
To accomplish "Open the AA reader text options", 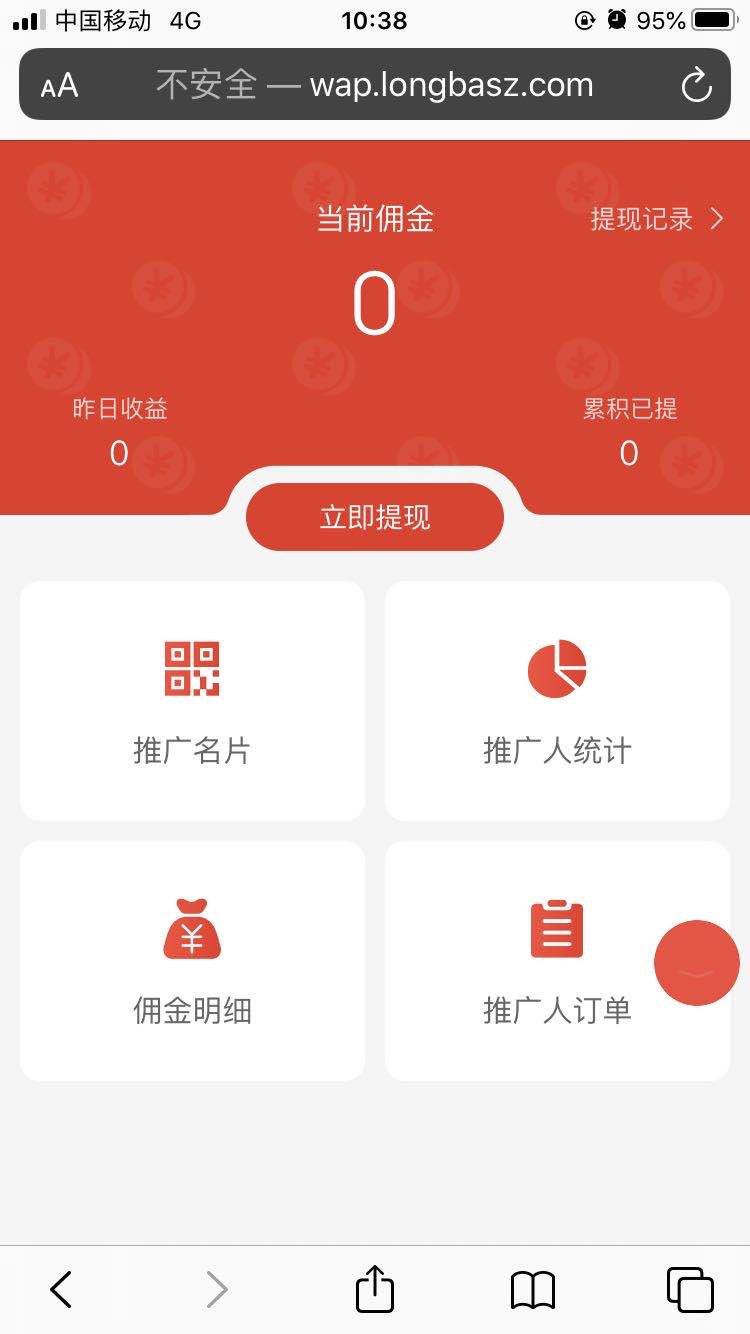I will point(59,85).
